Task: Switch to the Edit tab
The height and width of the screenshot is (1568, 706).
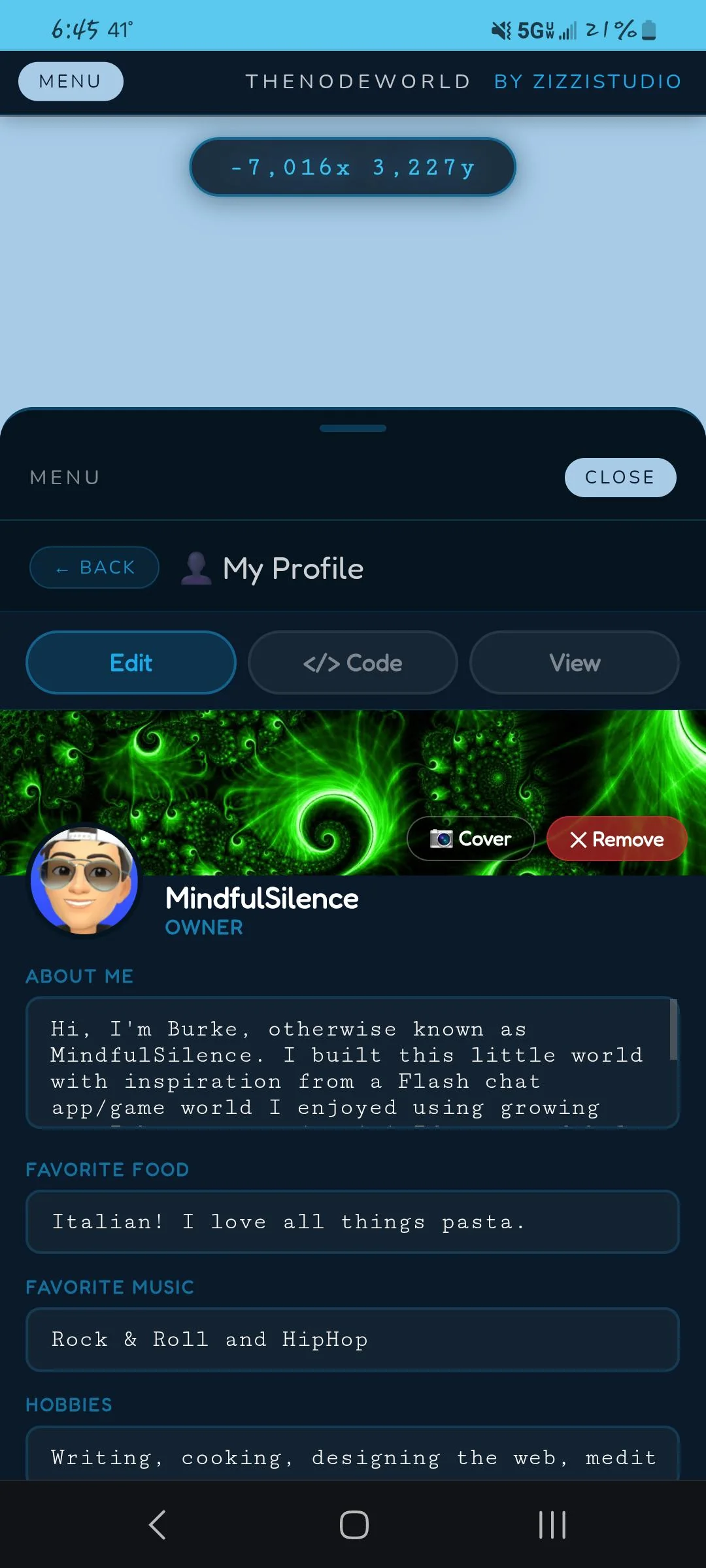Action: (x=131, y=662)
